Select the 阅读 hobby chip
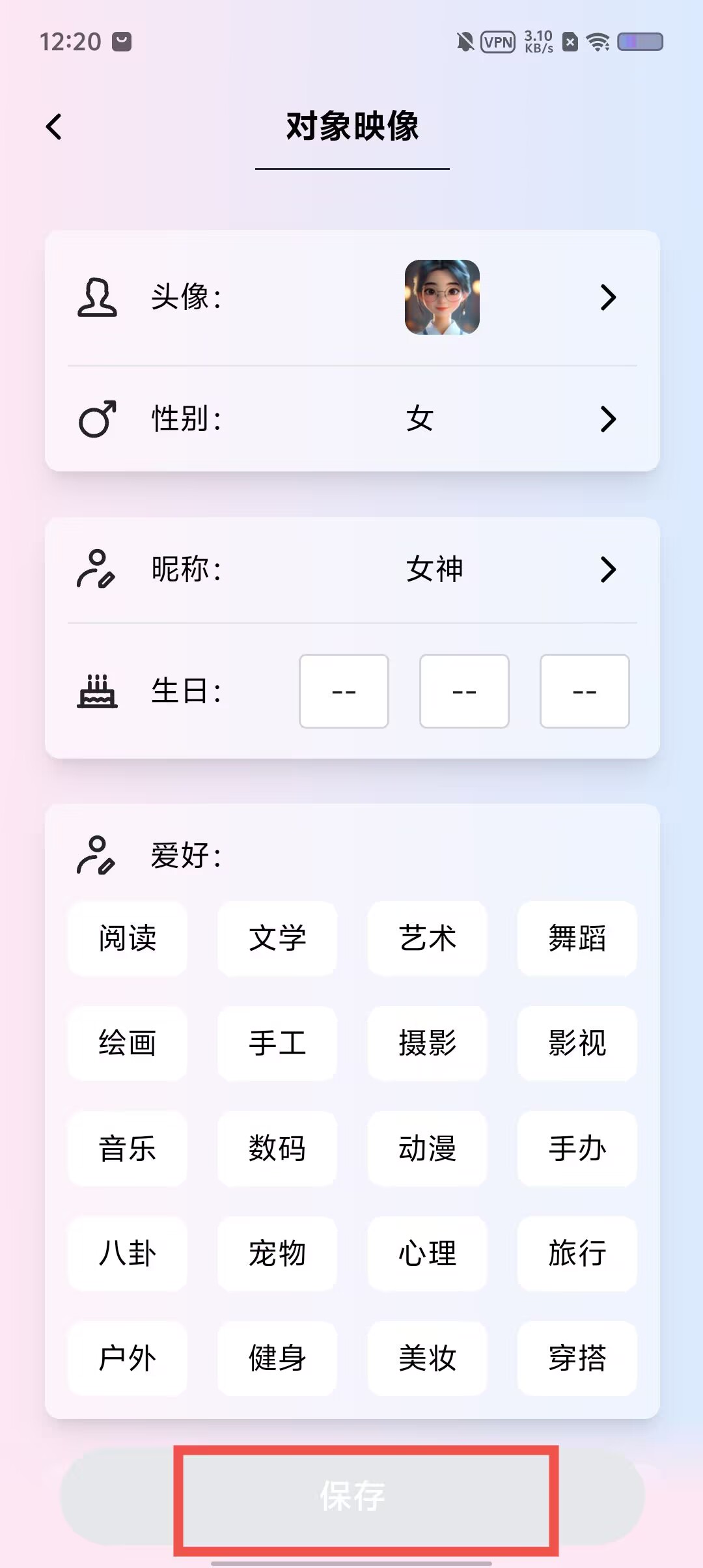Image resolution: width=703 pixels, height=1568 pixels. (x=128, y=938)
